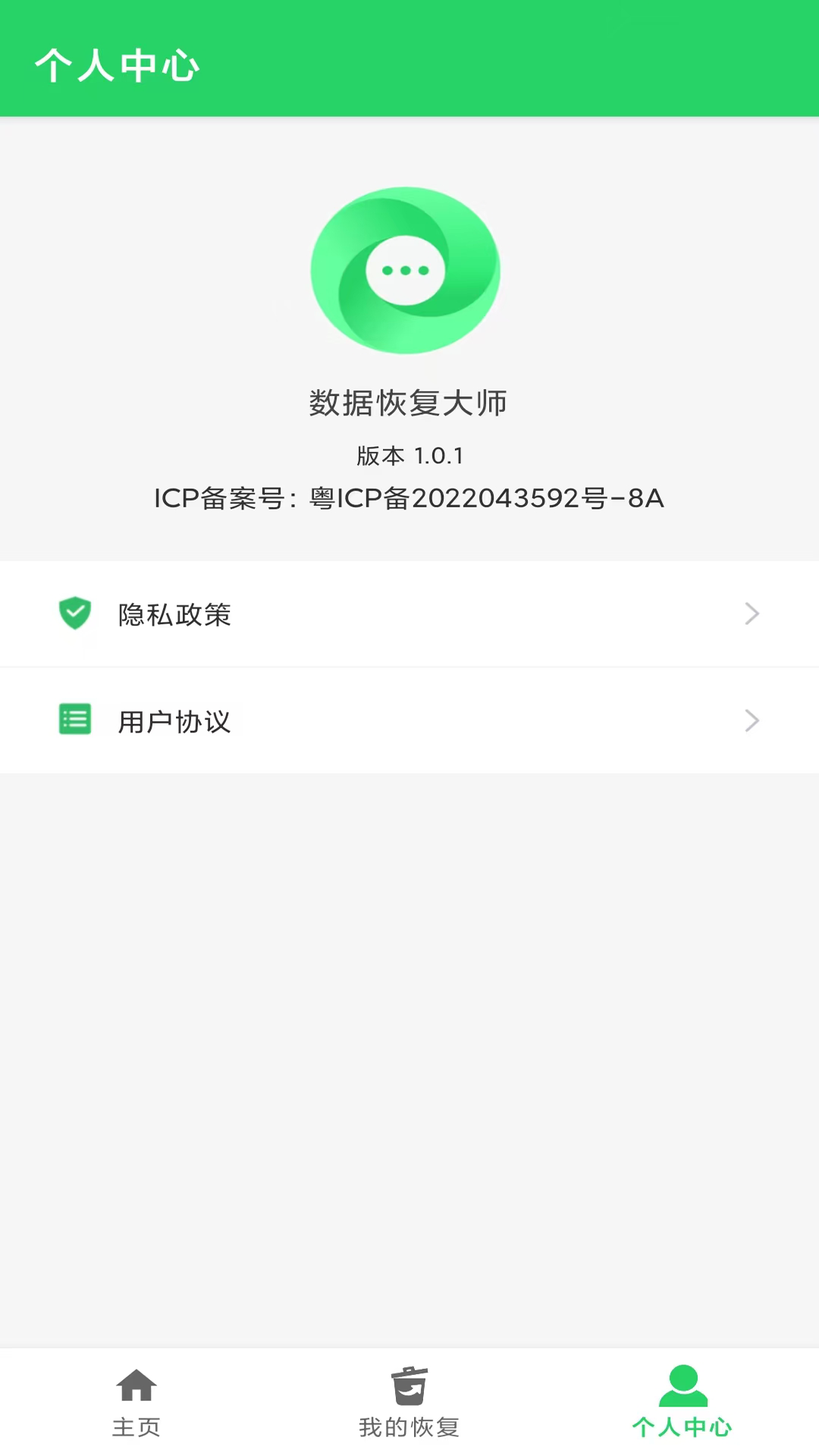The width and height of the screenshot is (819, 1456).
Task: Click the list icon next to 用户协议
Action: [x=74, y=719]
